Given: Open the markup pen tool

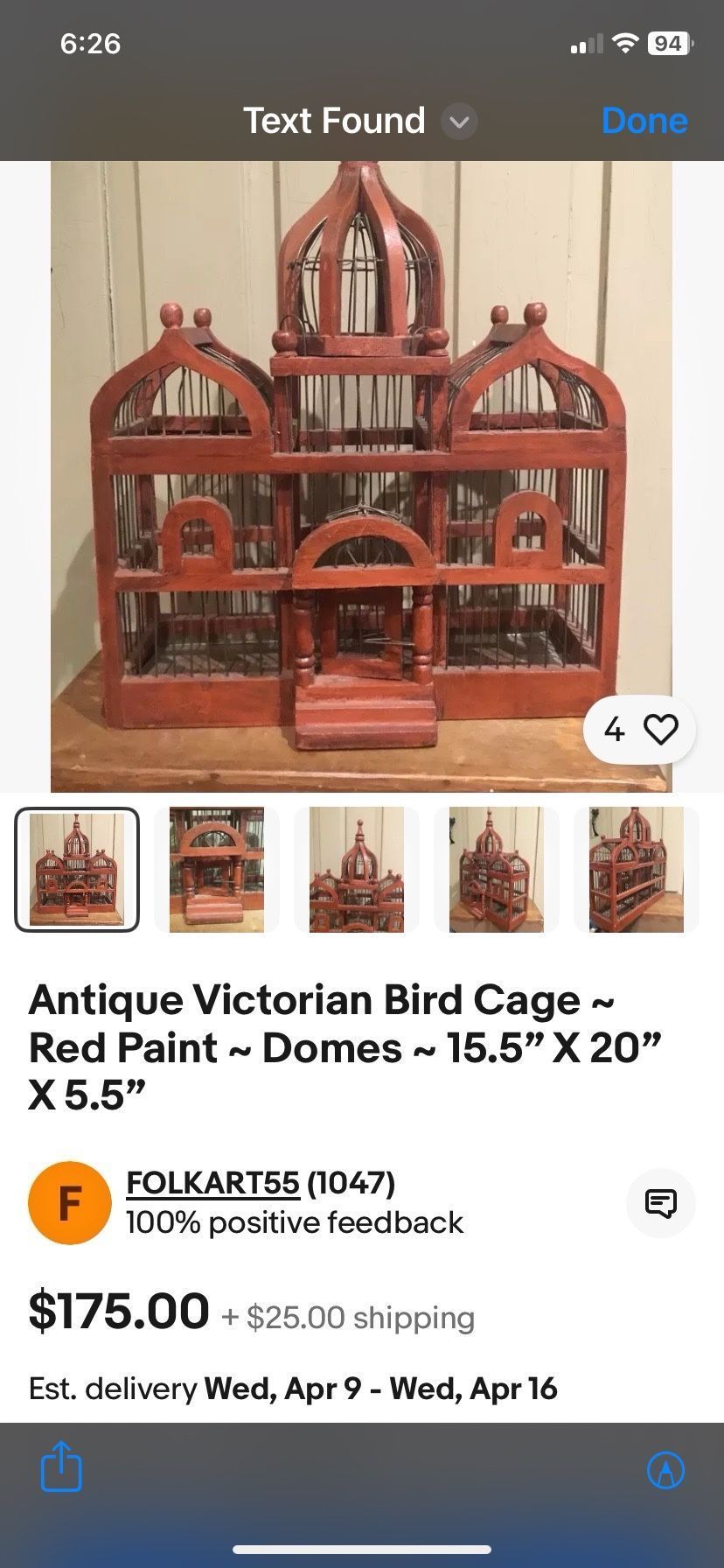Looking at the screenshot, I should point(665,1470).
